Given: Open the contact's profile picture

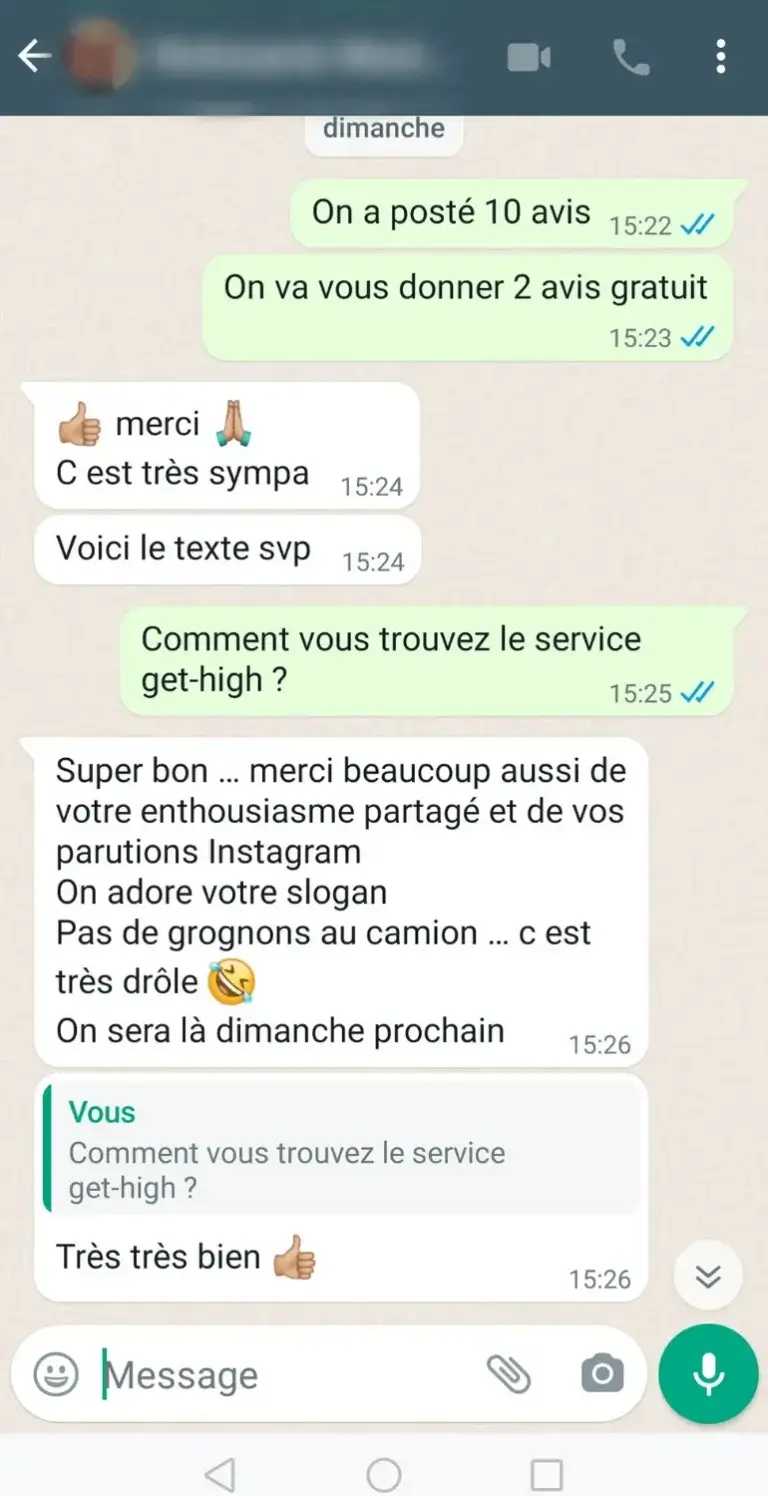Looking at the screenshot, I should pos(95,55).
